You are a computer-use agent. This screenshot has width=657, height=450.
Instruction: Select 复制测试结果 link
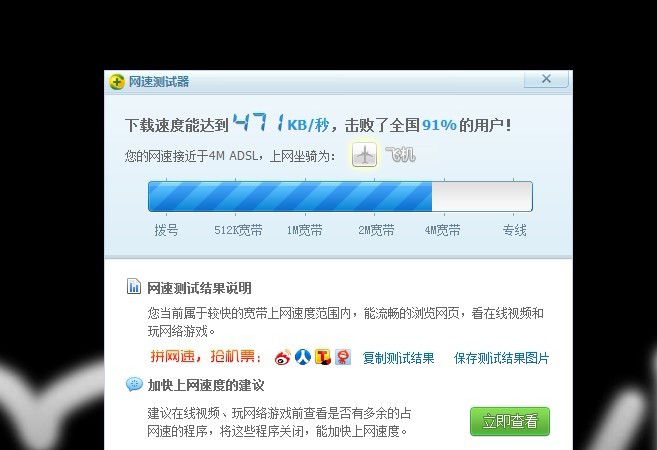tap(398, 358)
